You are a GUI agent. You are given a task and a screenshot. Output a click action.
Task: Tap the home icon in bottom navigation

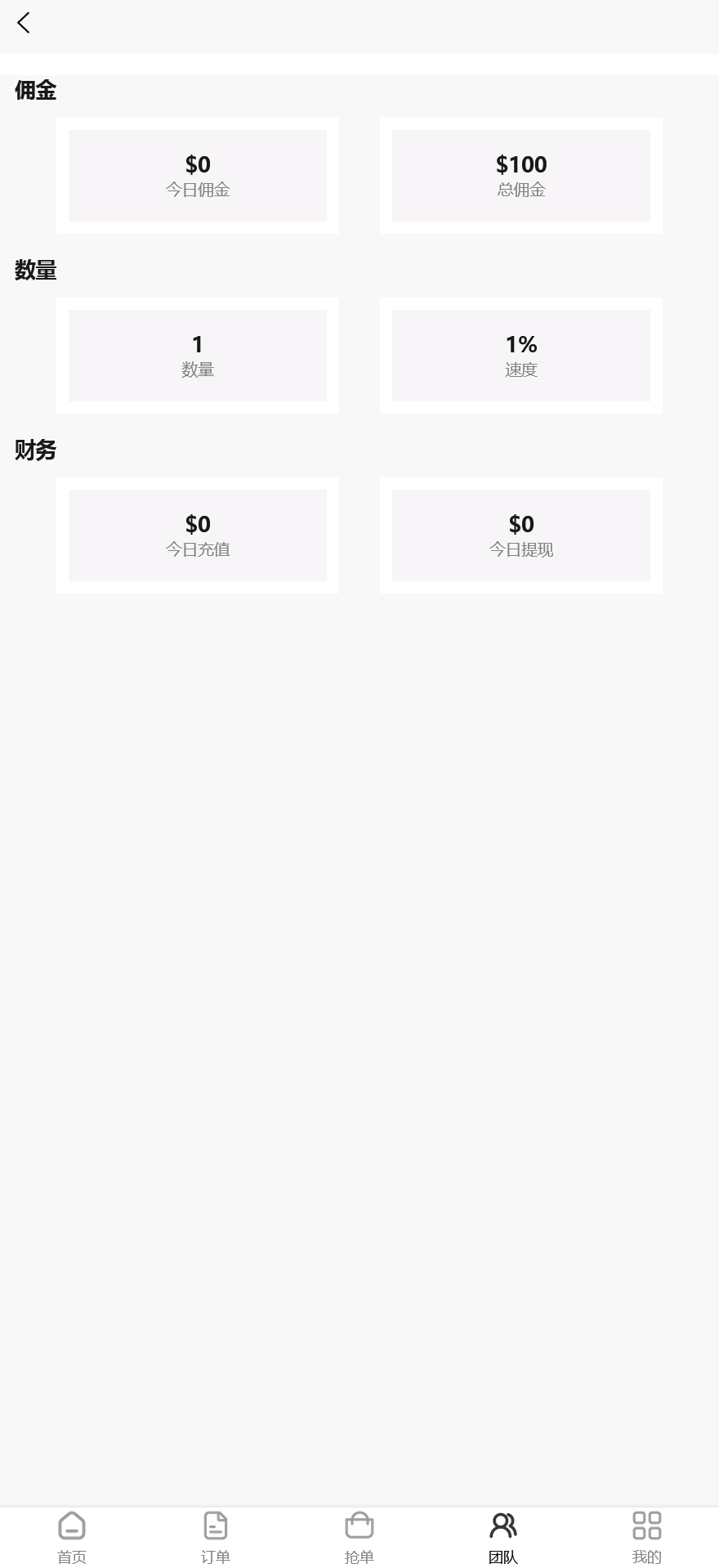(x=72, y=1525)
